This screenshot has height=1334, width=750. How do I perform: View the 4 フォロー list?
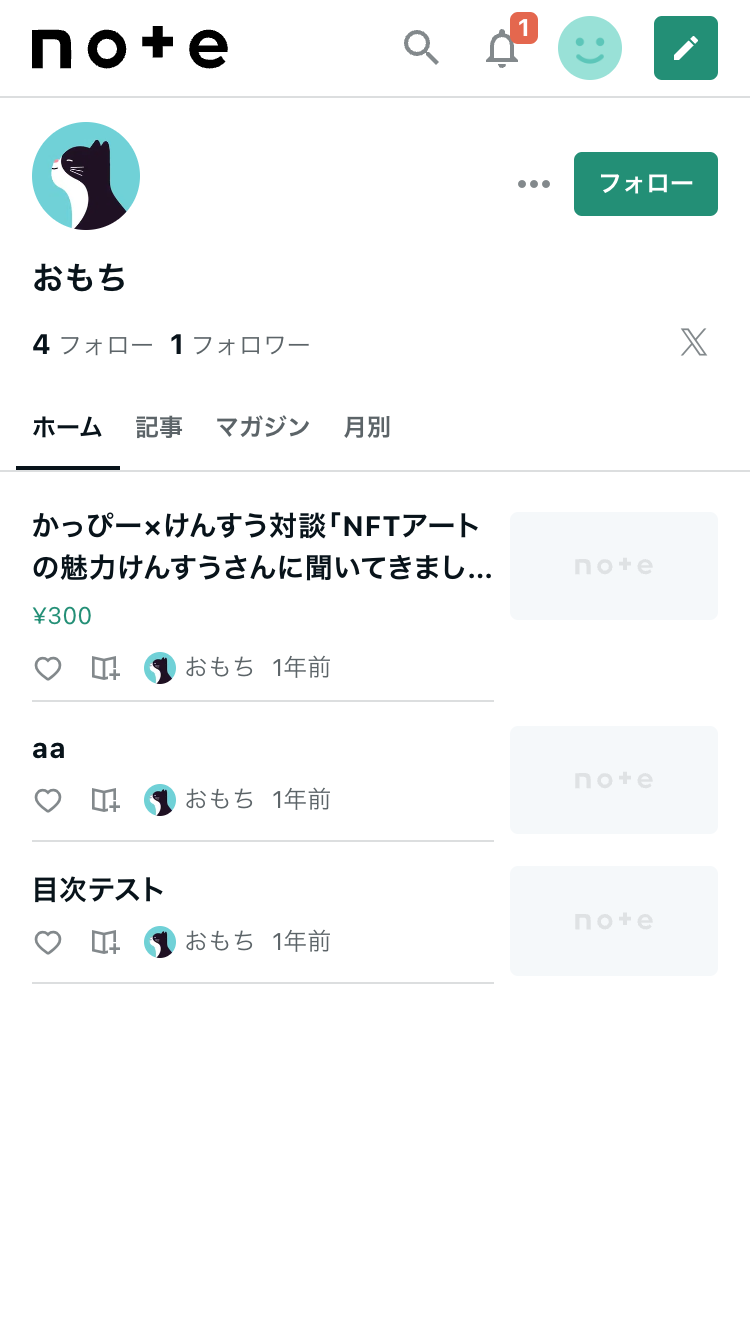pos(93,345)
